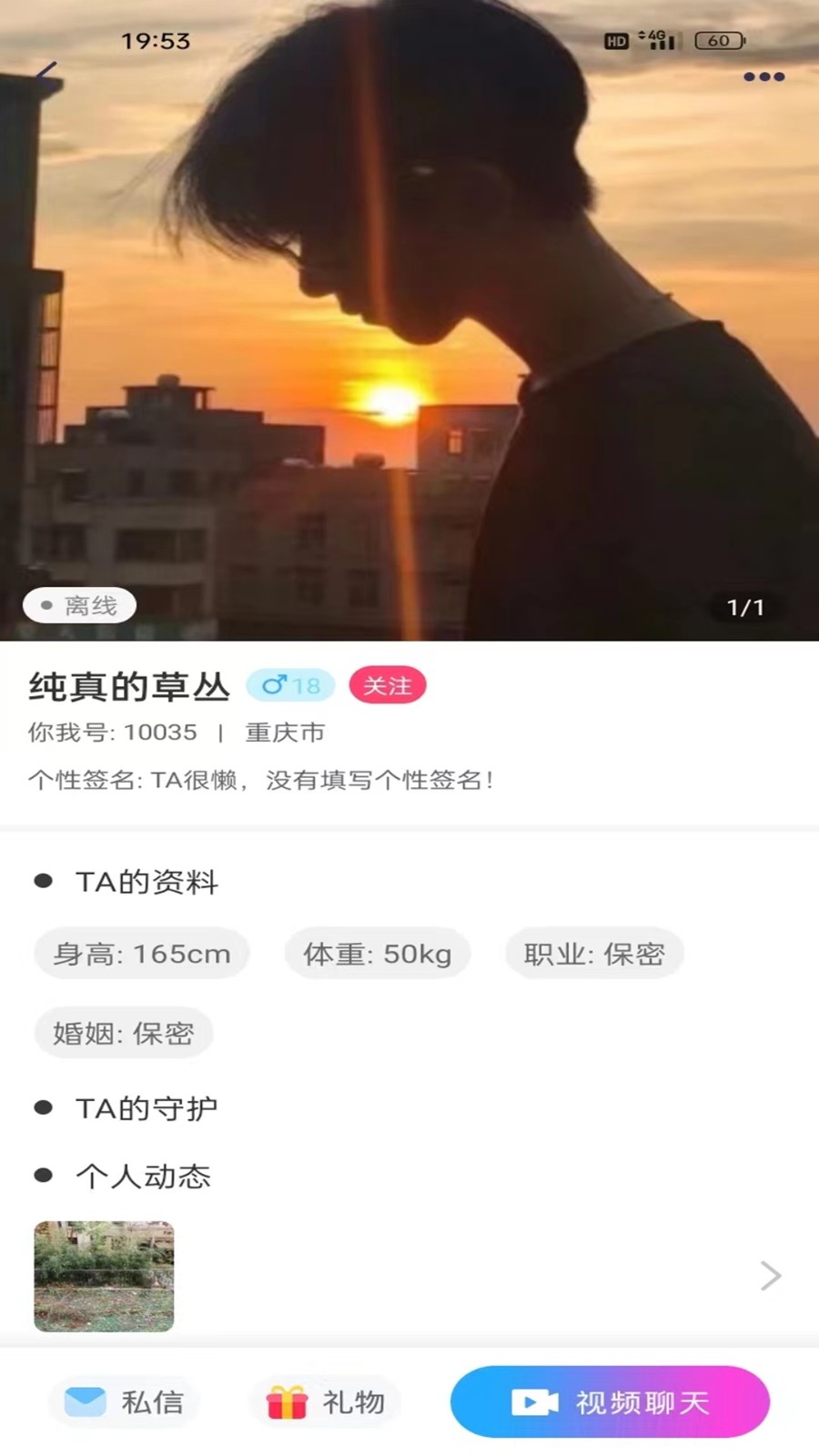Screen dimensions: 819x1456
Task: Tap the 1/1 photo counter indicator
Action: tap(745, 606)
